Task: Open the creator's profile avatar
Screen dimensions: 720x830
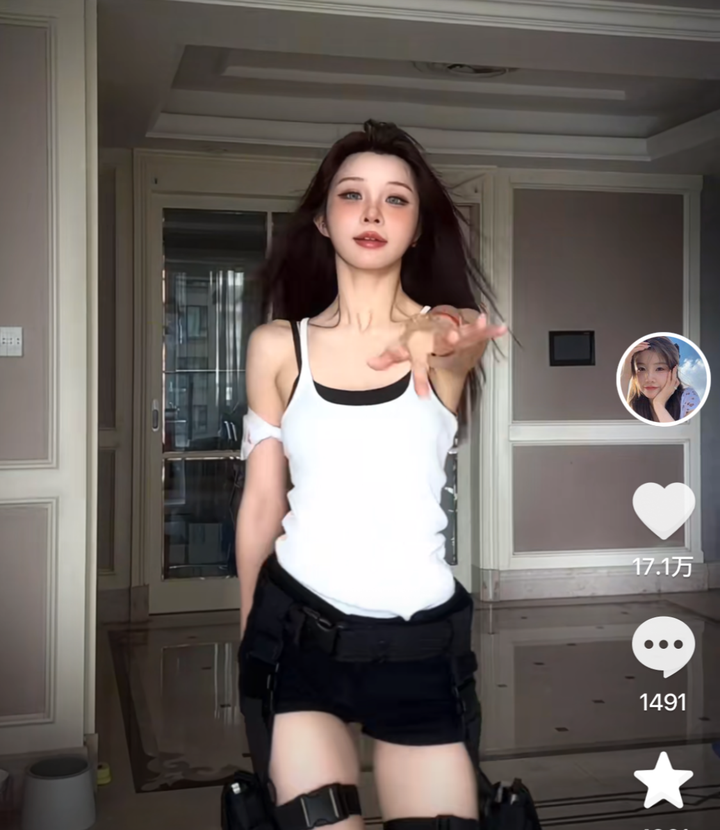Action: click(663, 379)
